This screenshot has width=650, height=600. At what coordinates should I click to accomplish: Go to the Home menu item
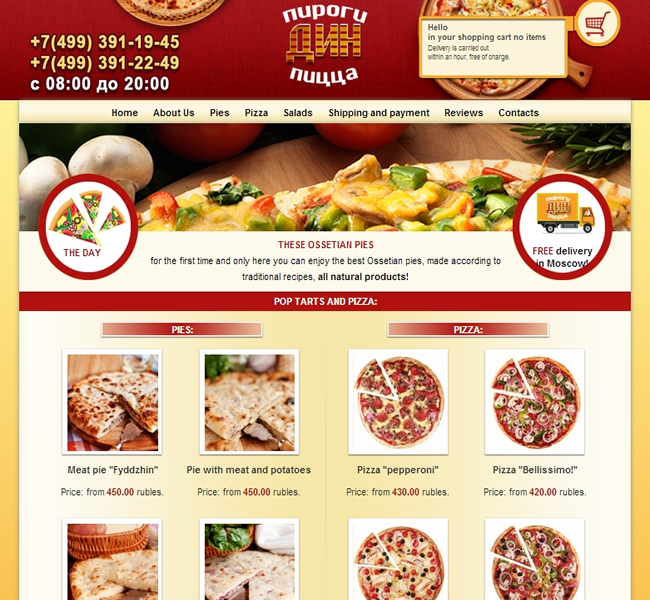[125, 113]
